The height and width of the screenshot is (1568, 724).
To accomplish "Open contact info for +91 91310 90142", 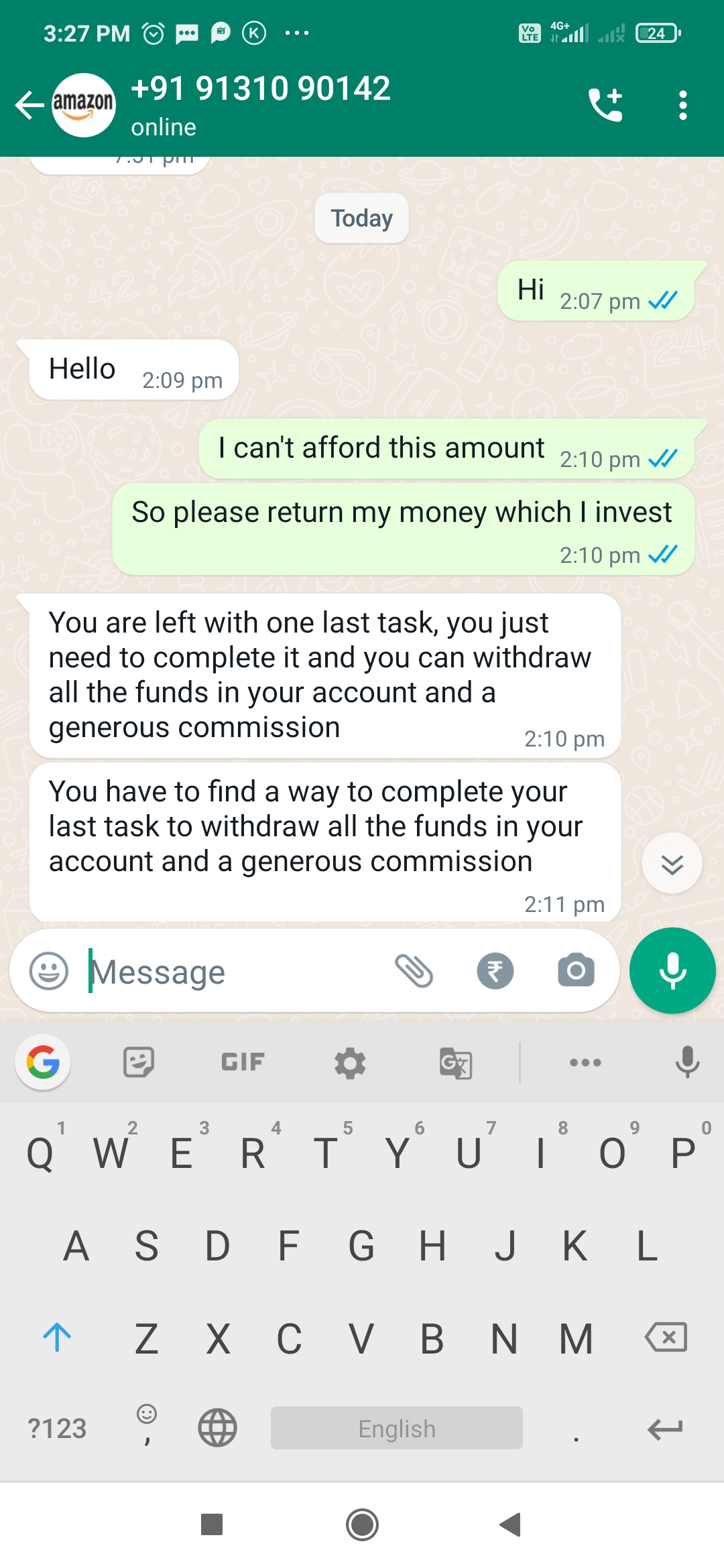I will point(261,105).
